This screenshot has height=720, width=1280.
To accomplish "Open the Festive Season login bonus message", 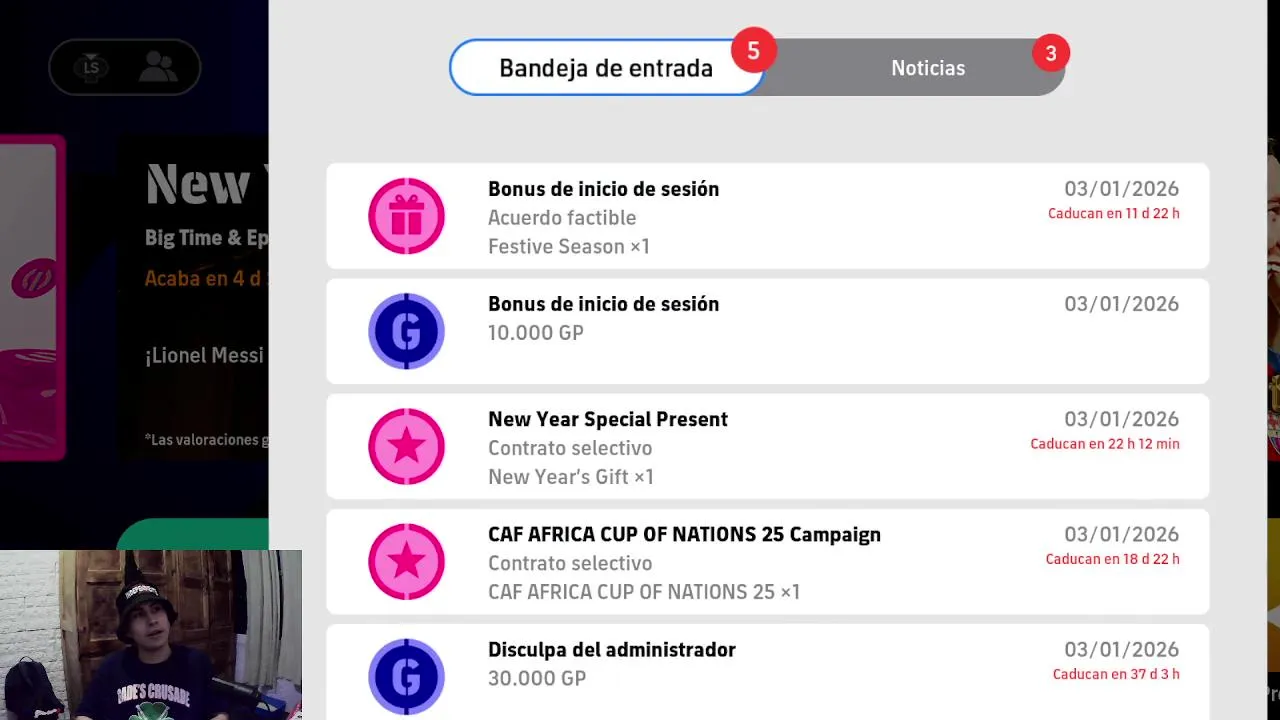I will (x=767, y=217).
